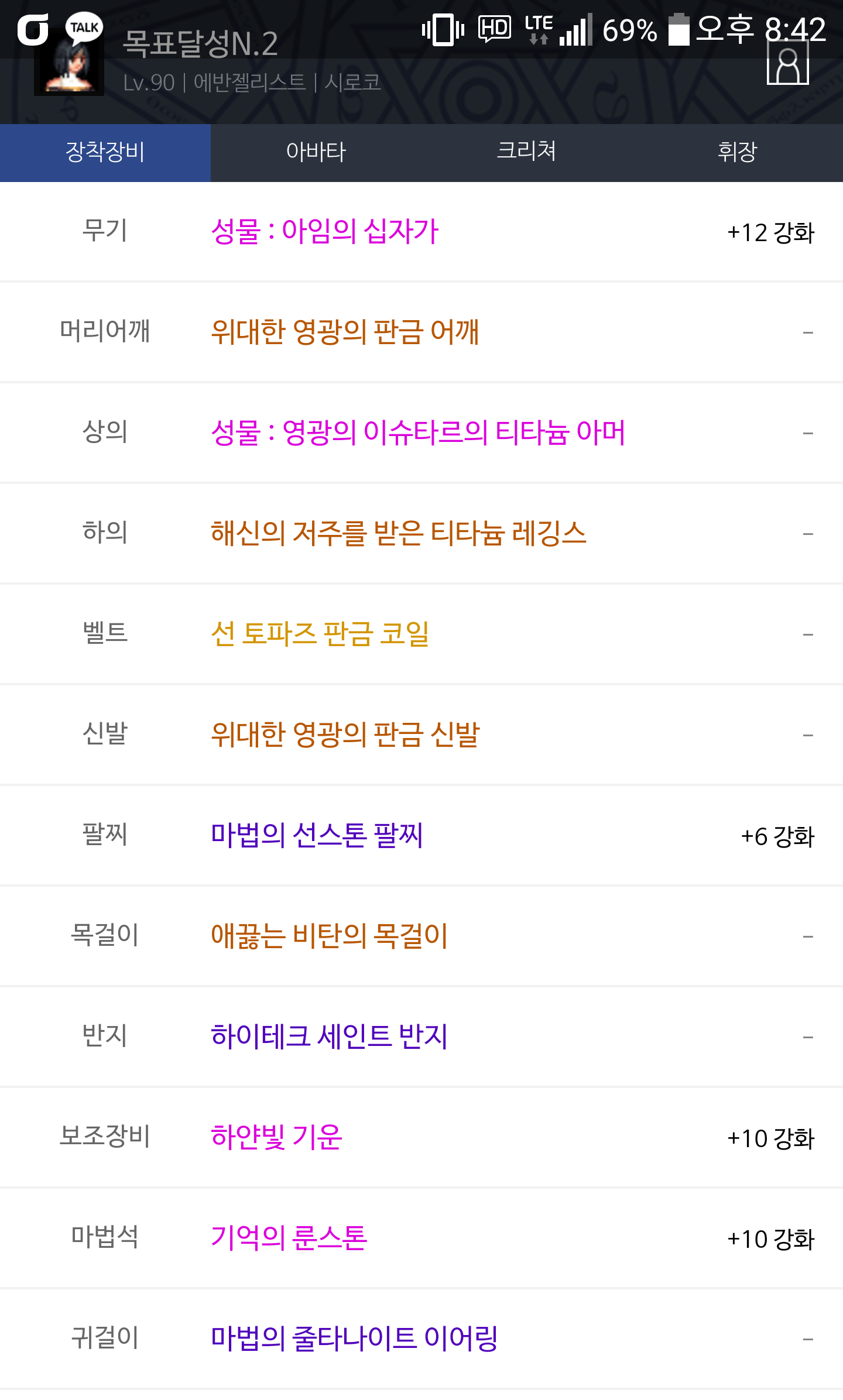Image resolution: width=843 pixels, height=1400 pixels.
Task: Tap earring 마법의 줄타나이트 이어링
Action: point(354,1339)
